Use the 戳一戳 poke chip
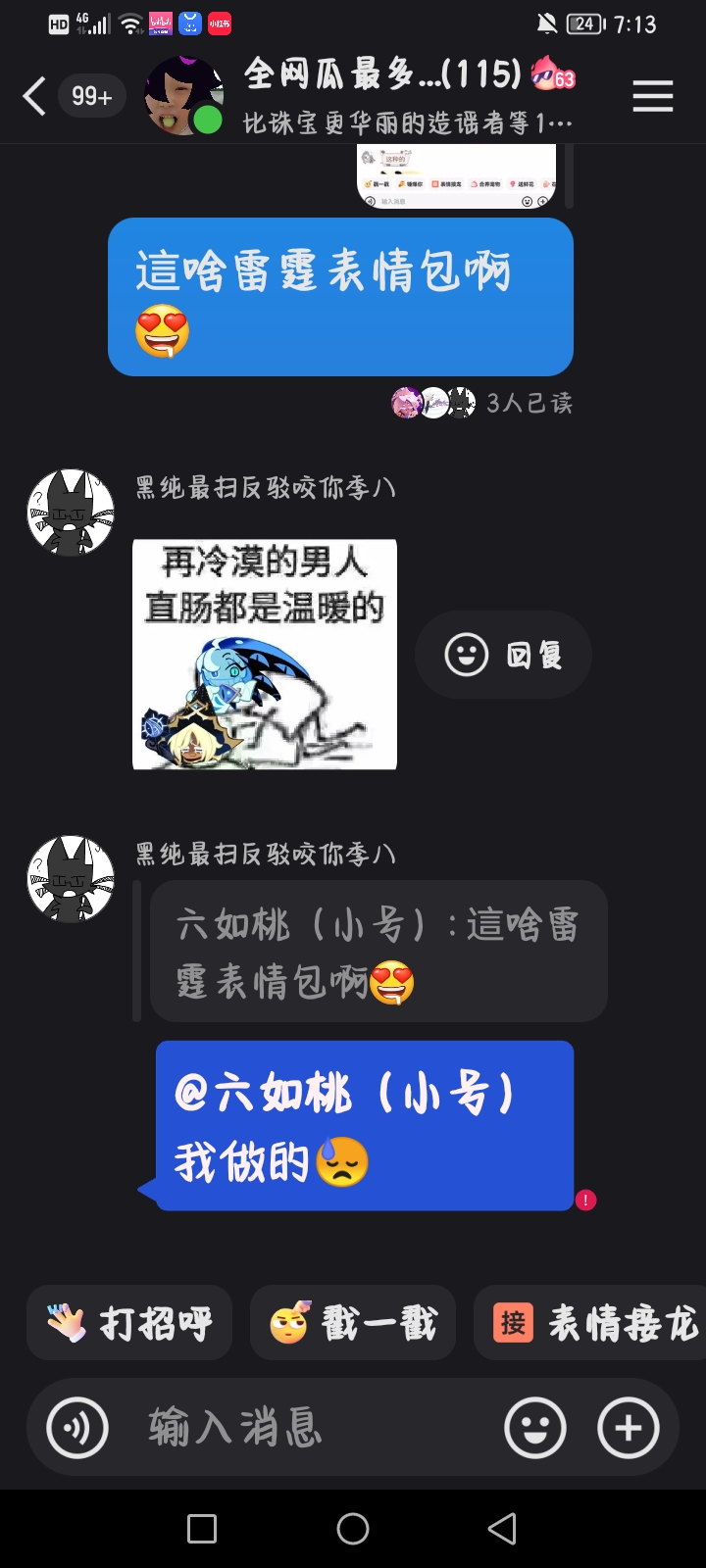Viewport: 706px width, 1568px height. pos(353,1323)
